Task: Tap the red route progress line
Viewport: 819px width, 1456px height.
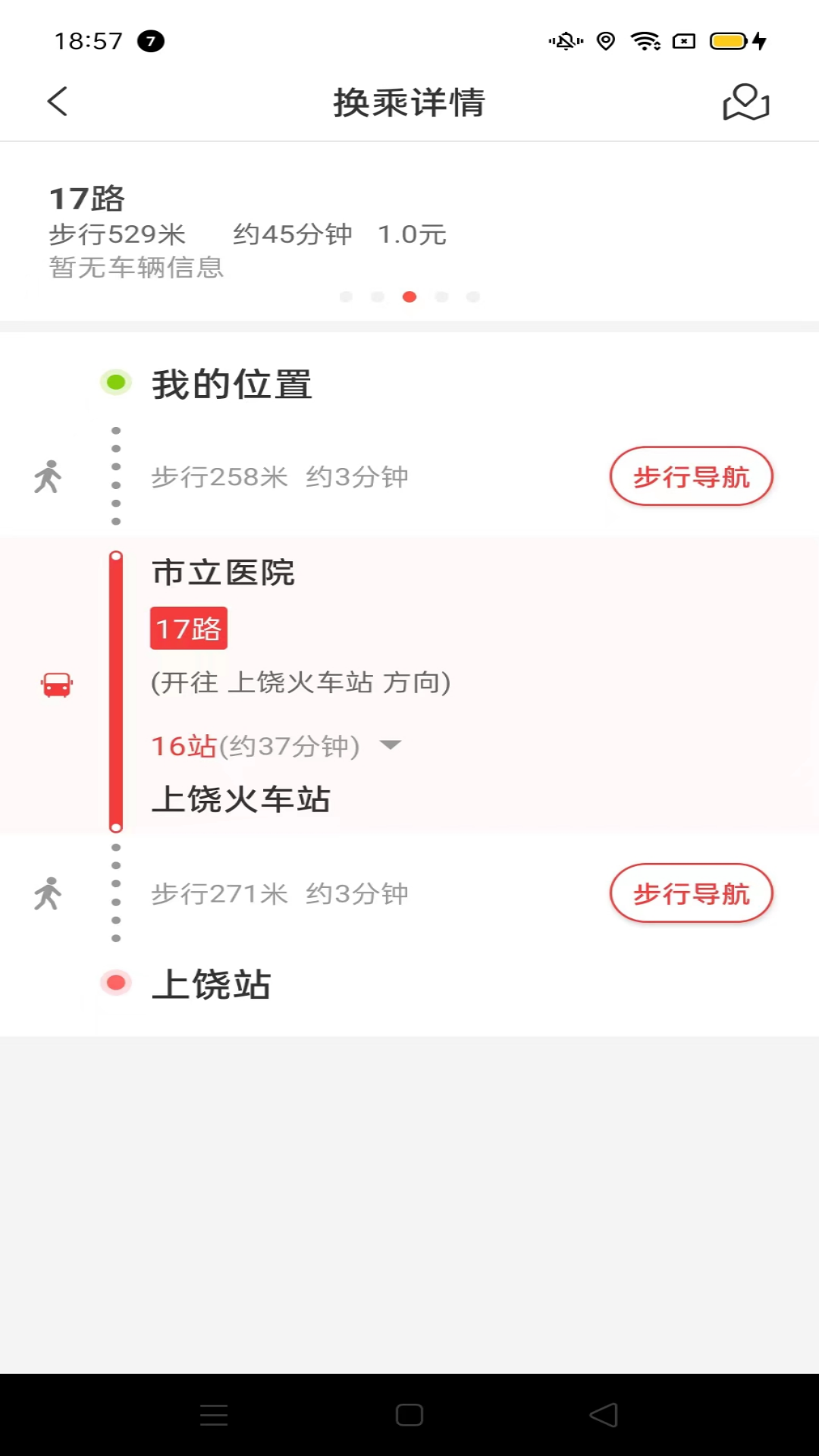Action: pyautogui.click(x=115, y=690)
